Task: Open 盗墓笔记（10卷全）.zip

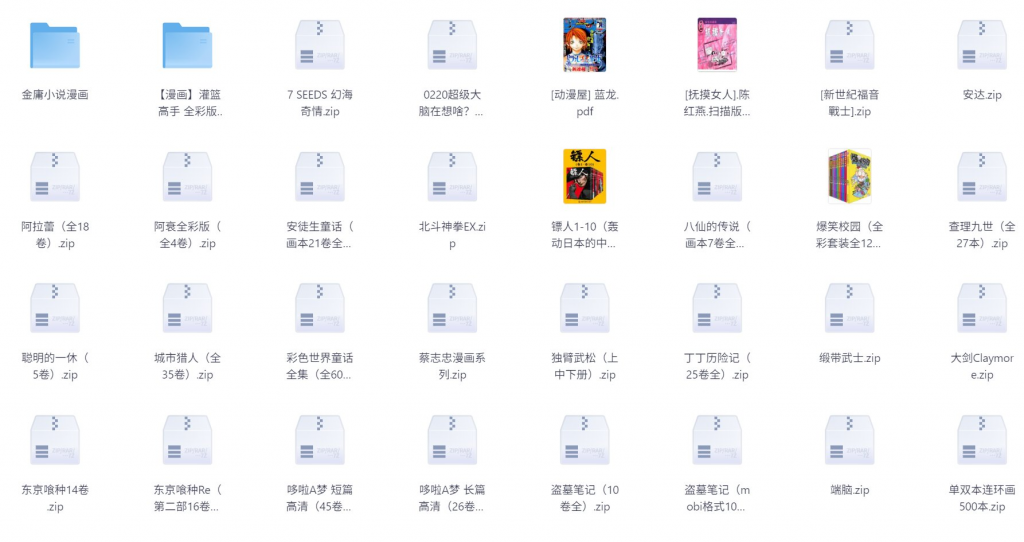Action: coord(585,441)
